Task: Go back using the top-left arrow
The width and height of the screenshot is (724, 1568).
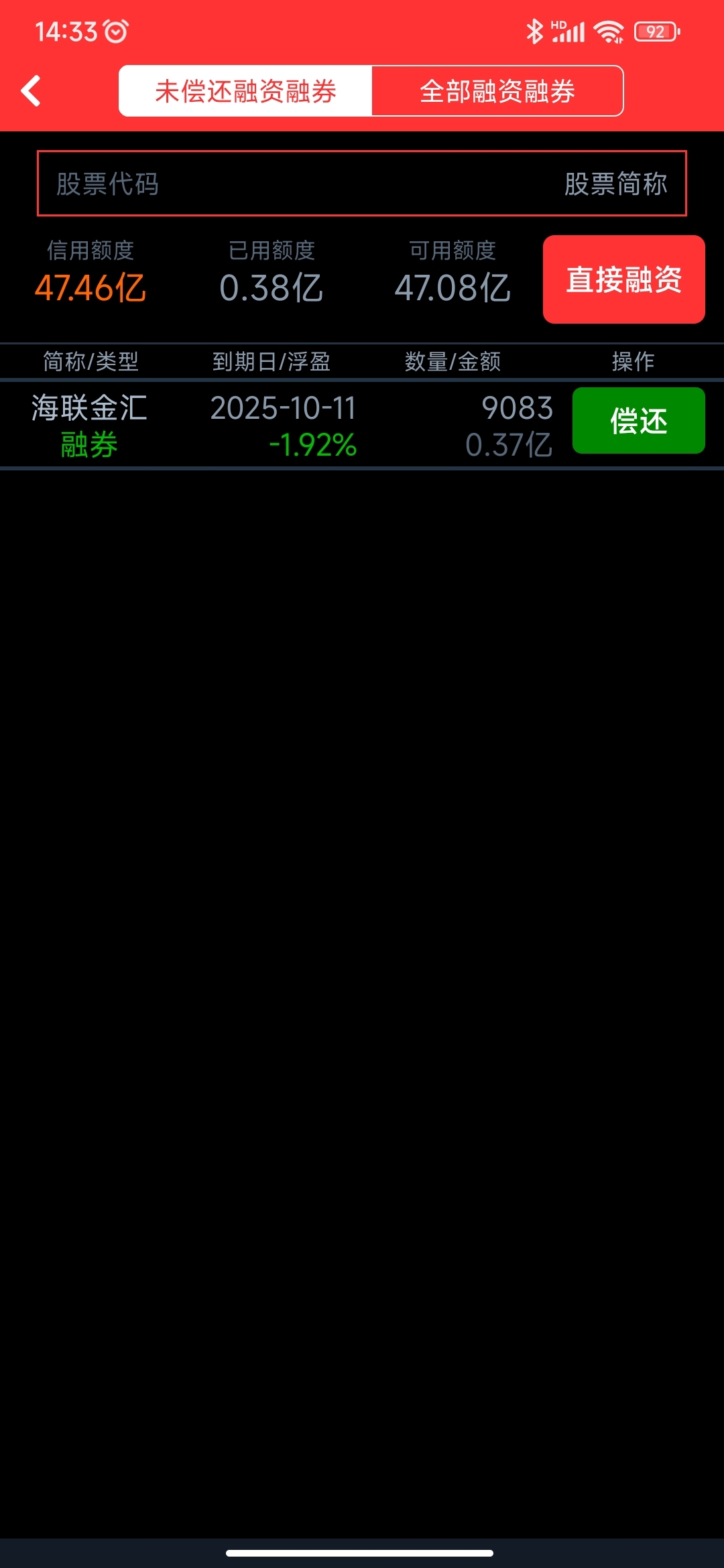Action: coord(32,91)
